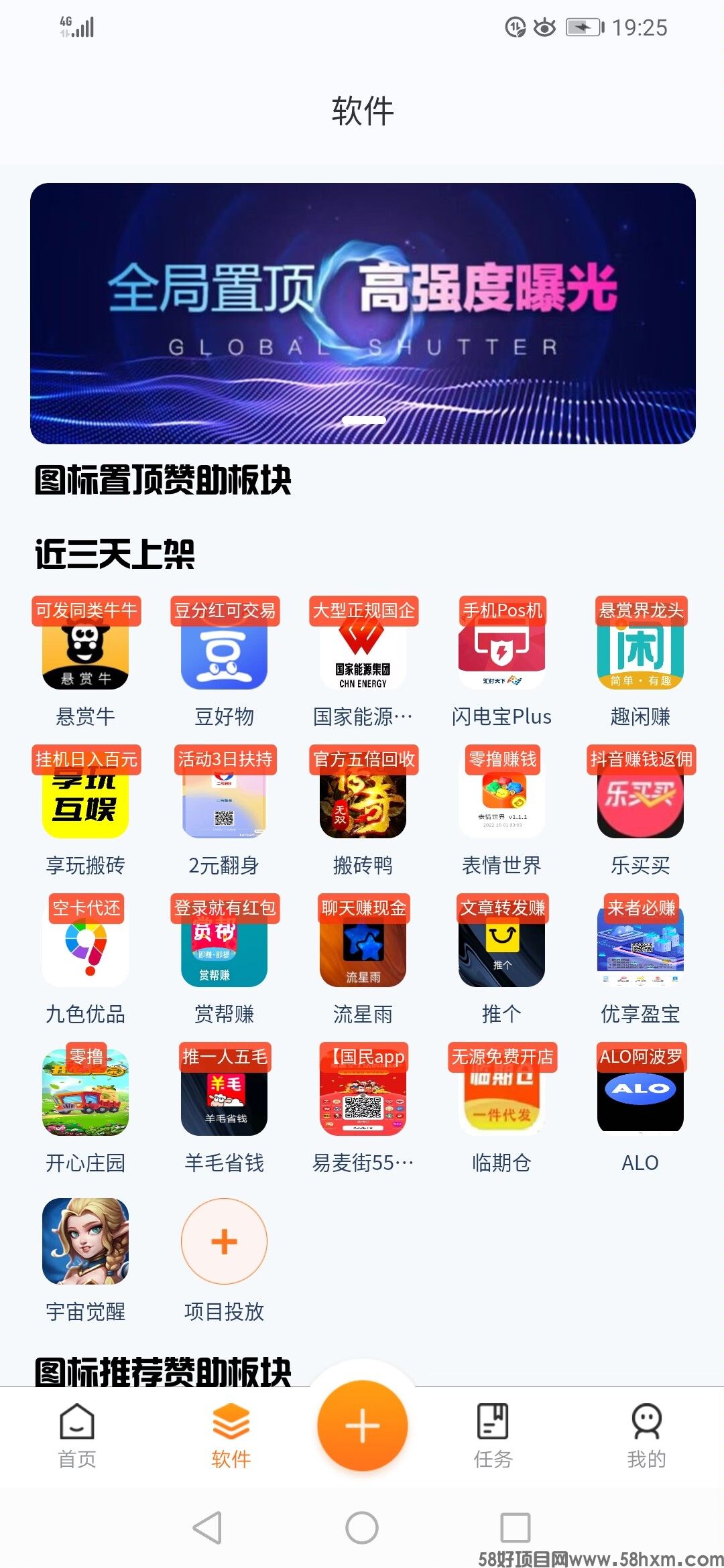This screenshot has height=1568, width=724.
Task: Open 乐买买 app icon
Action: point(640,802)
